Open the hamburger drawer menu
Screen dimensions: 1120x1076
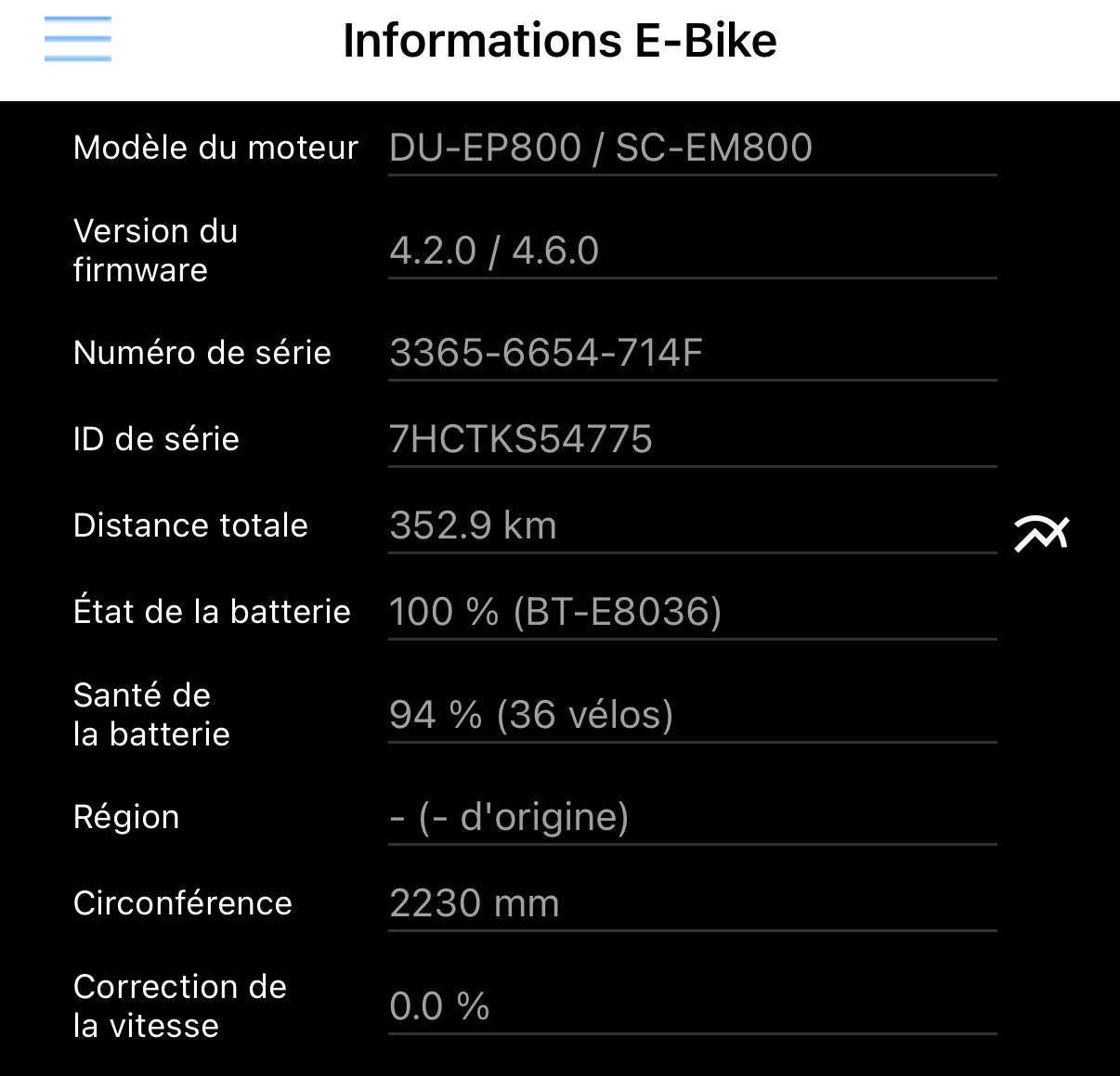point(78,40)
